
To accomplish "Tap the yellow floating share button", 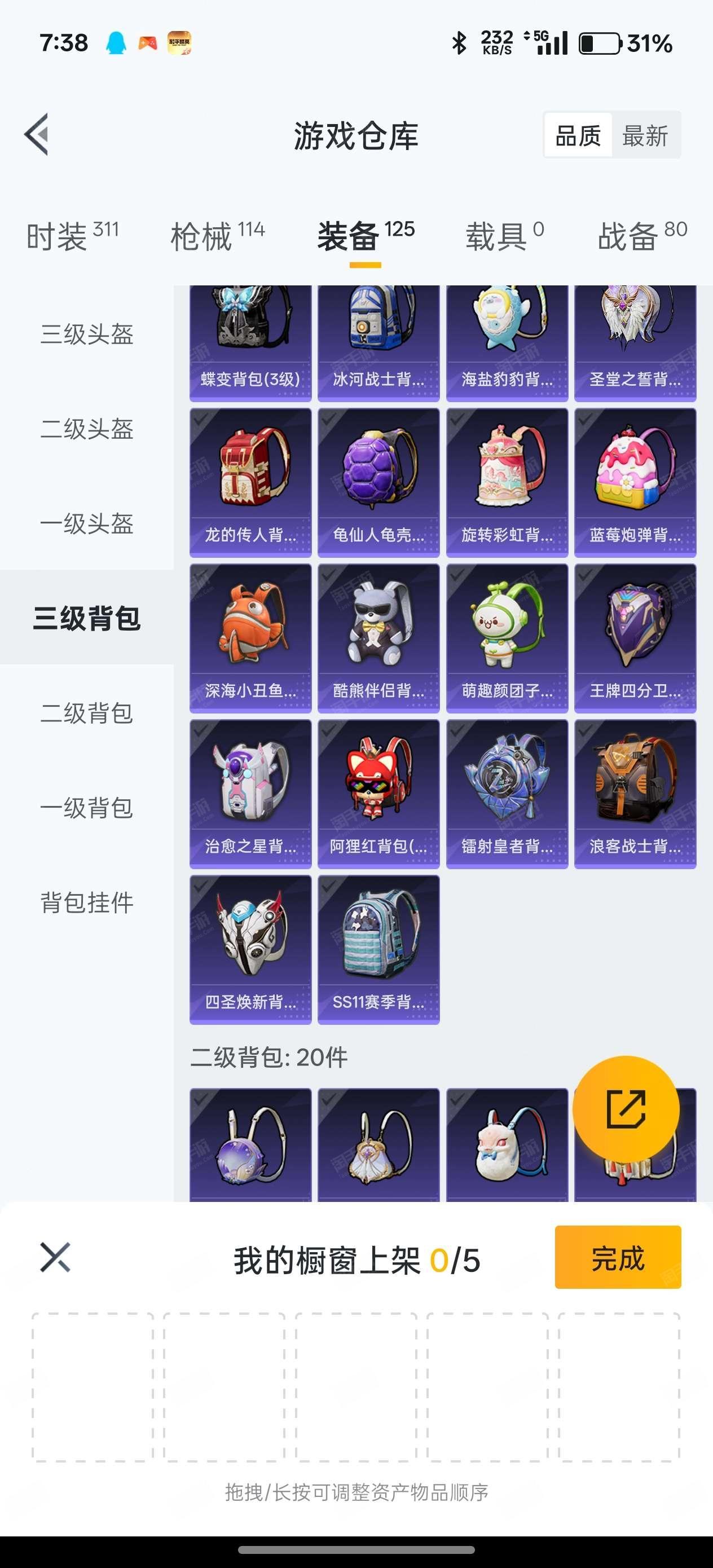I will (626, 1109).
